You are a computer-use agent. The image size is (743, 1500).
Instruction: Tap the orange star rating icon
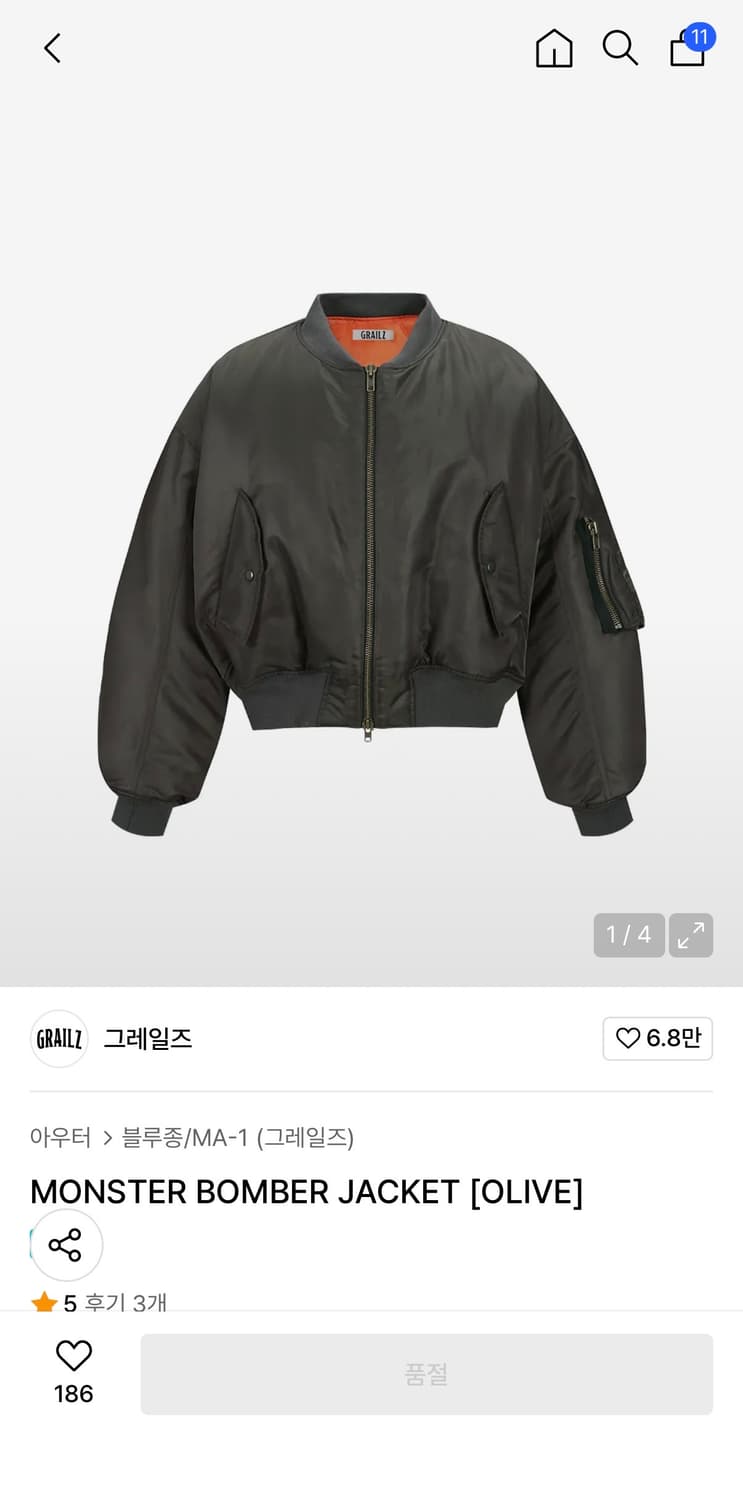click(45, 1302)
